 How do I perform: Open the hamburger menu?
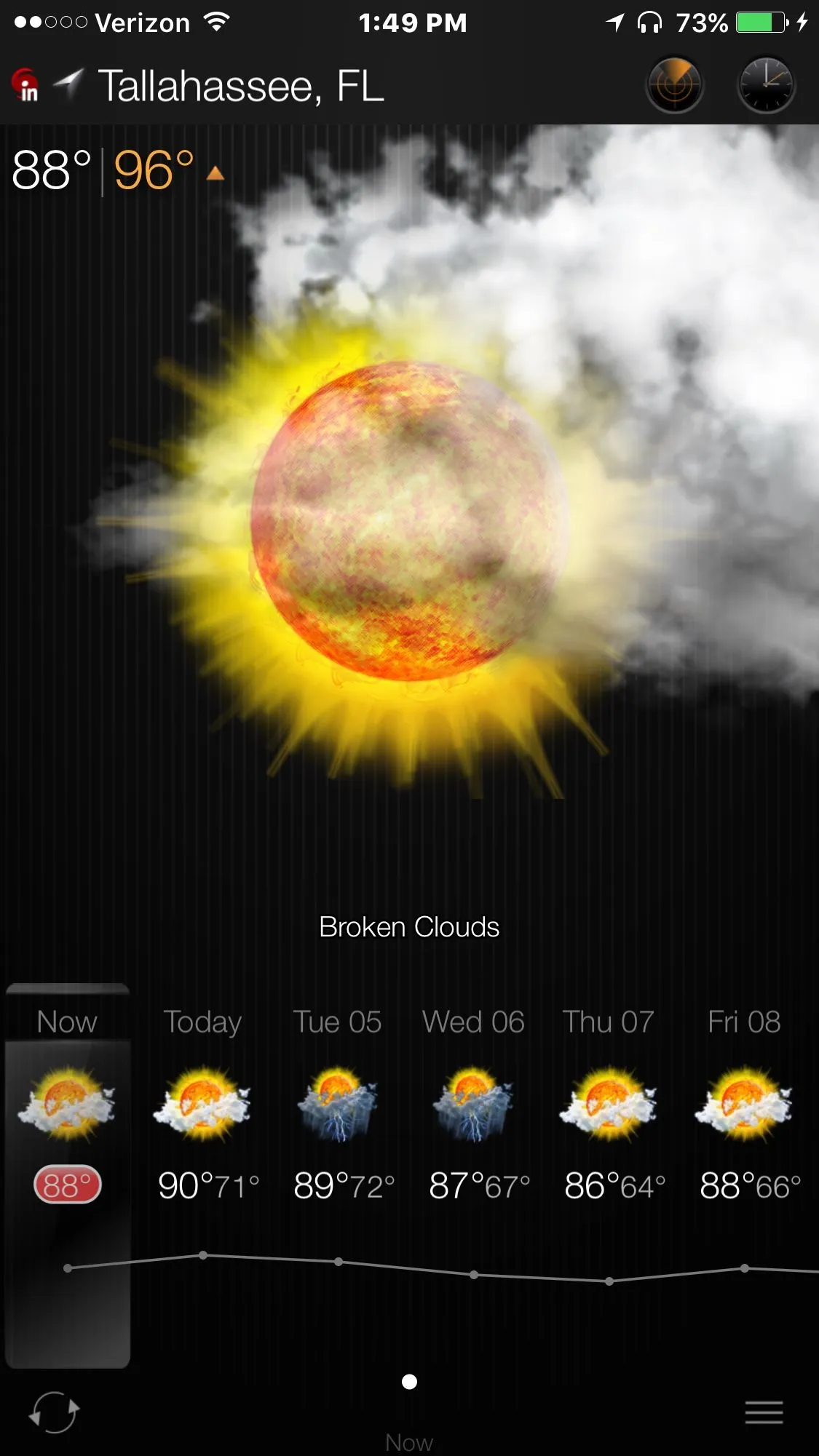(x=764, y=1413)
